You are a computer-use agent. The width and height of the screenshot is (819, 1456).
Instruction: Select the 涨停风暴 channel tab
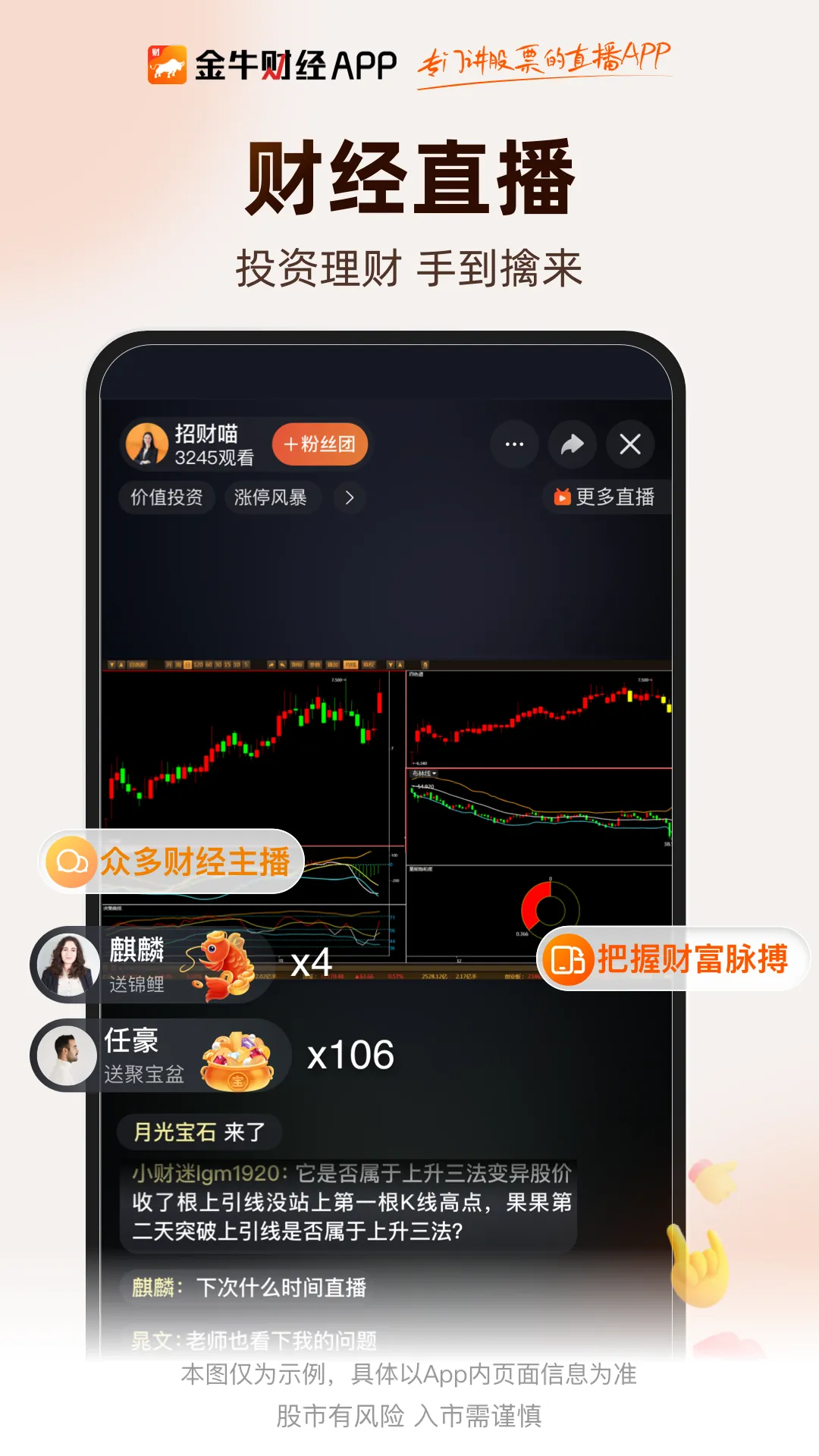point(272,498)
